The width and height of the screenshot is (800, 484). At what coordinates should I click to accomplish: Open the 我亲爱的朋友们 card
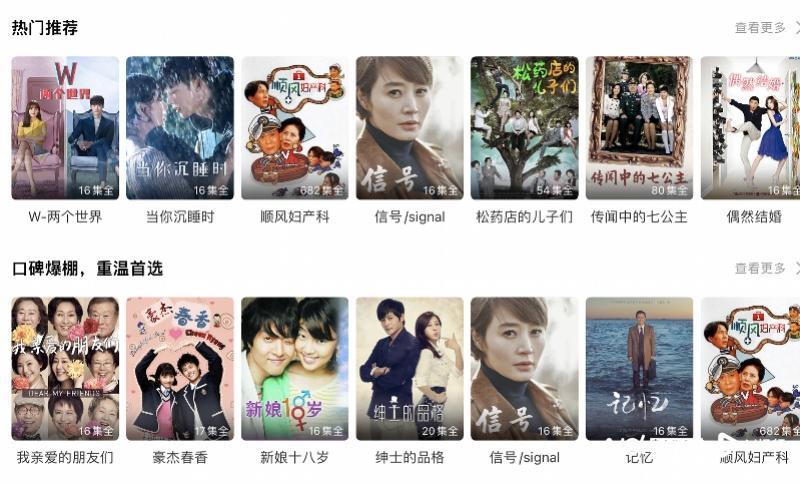click(65, 368)
